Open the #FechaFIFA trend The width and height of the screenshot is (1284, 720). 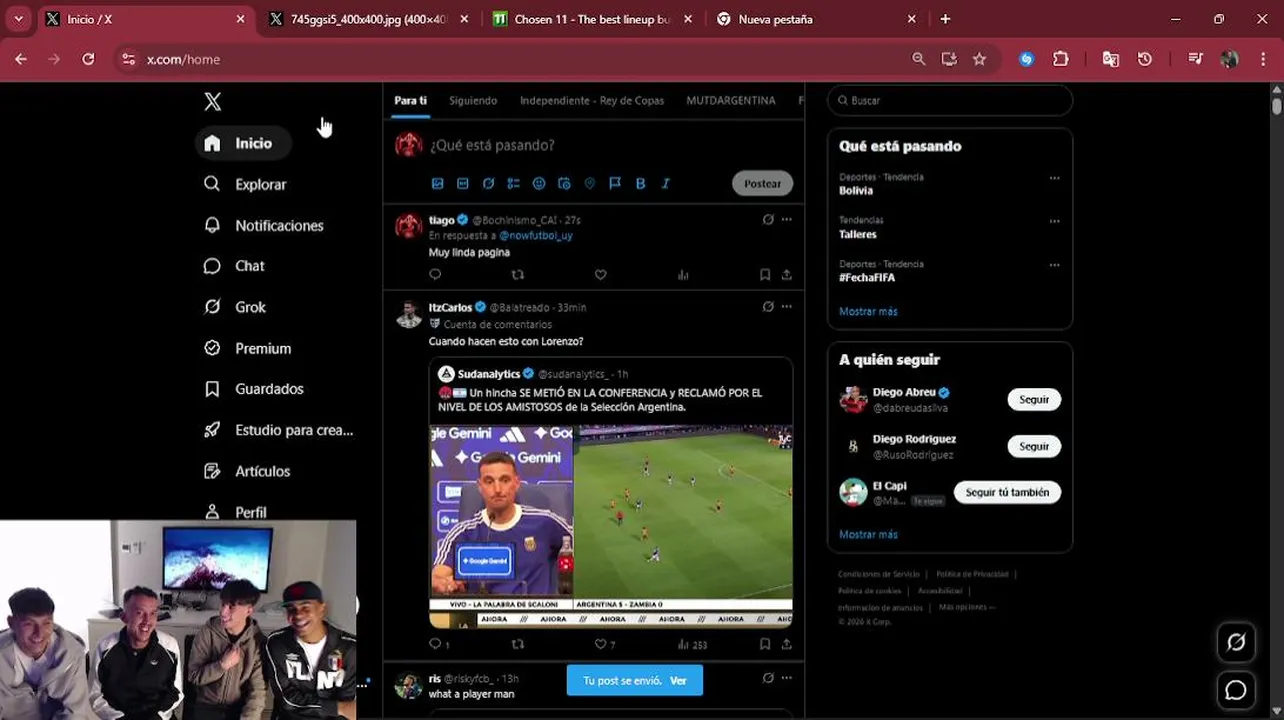(867, 277)
